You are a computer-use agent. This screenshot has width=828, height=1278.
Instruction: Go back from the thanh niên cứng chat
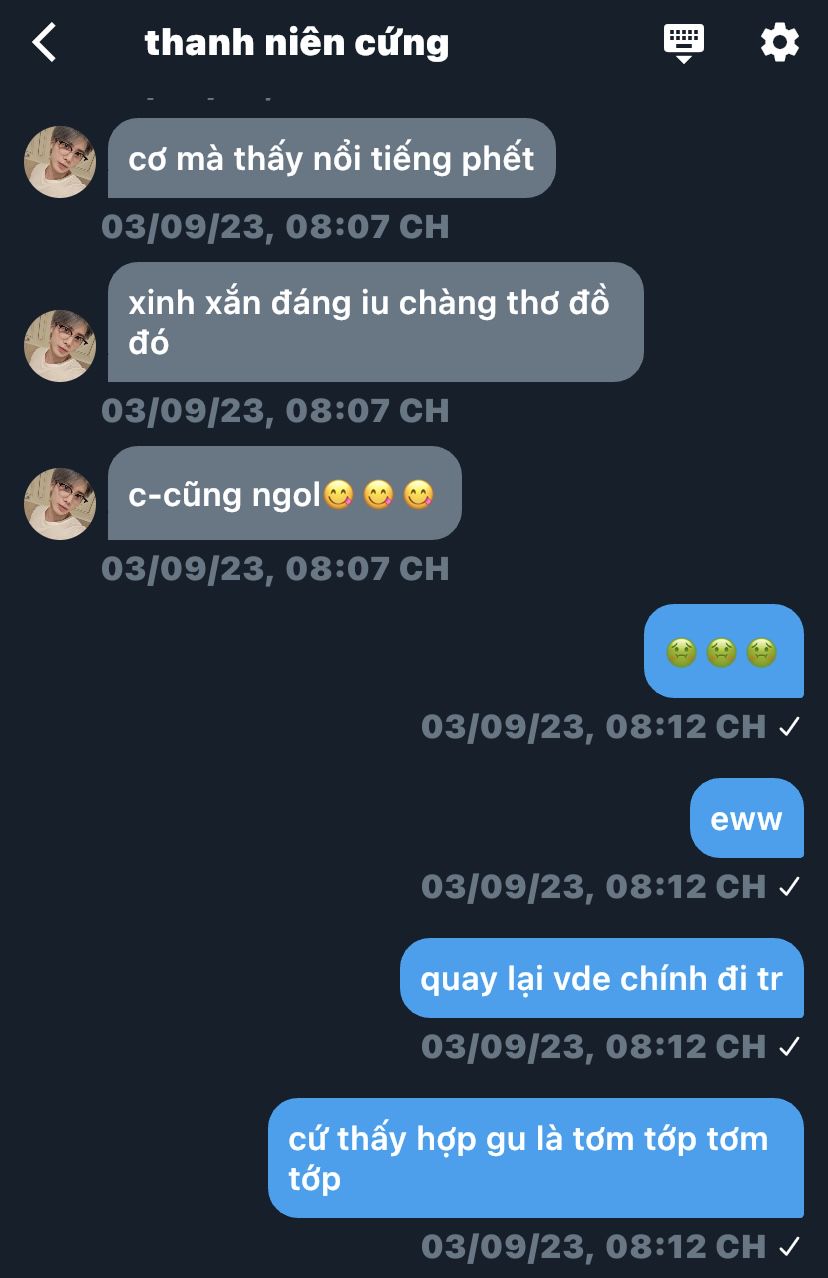[x=45, y=43]
